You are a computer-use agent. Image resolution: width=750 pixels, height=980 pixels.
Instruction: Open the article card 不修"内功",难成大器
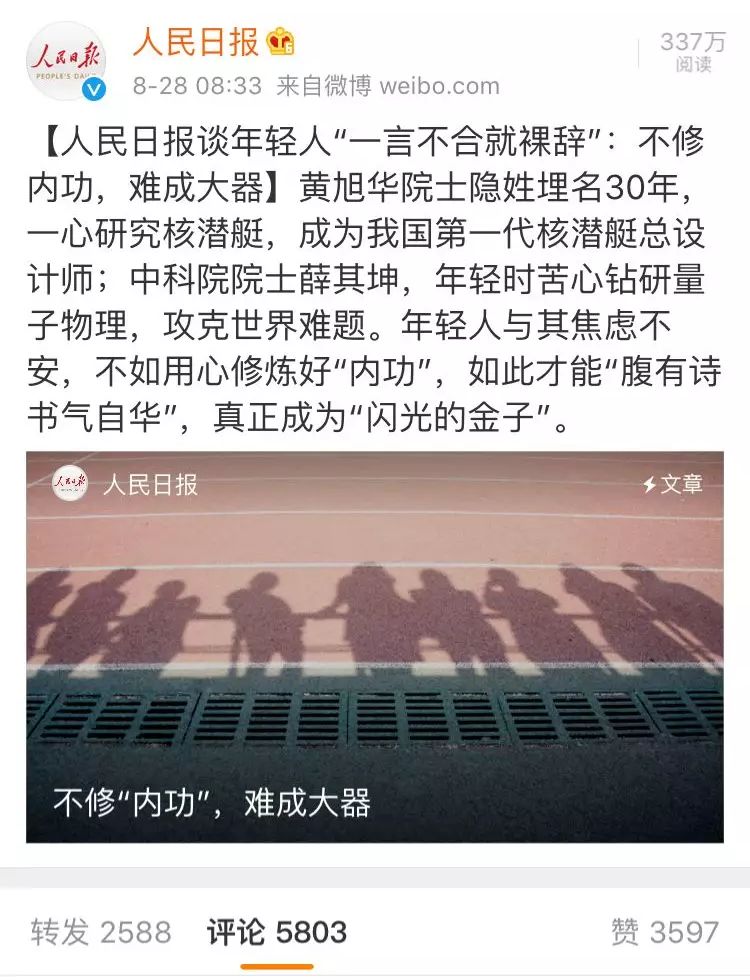(x=375, y=647)
